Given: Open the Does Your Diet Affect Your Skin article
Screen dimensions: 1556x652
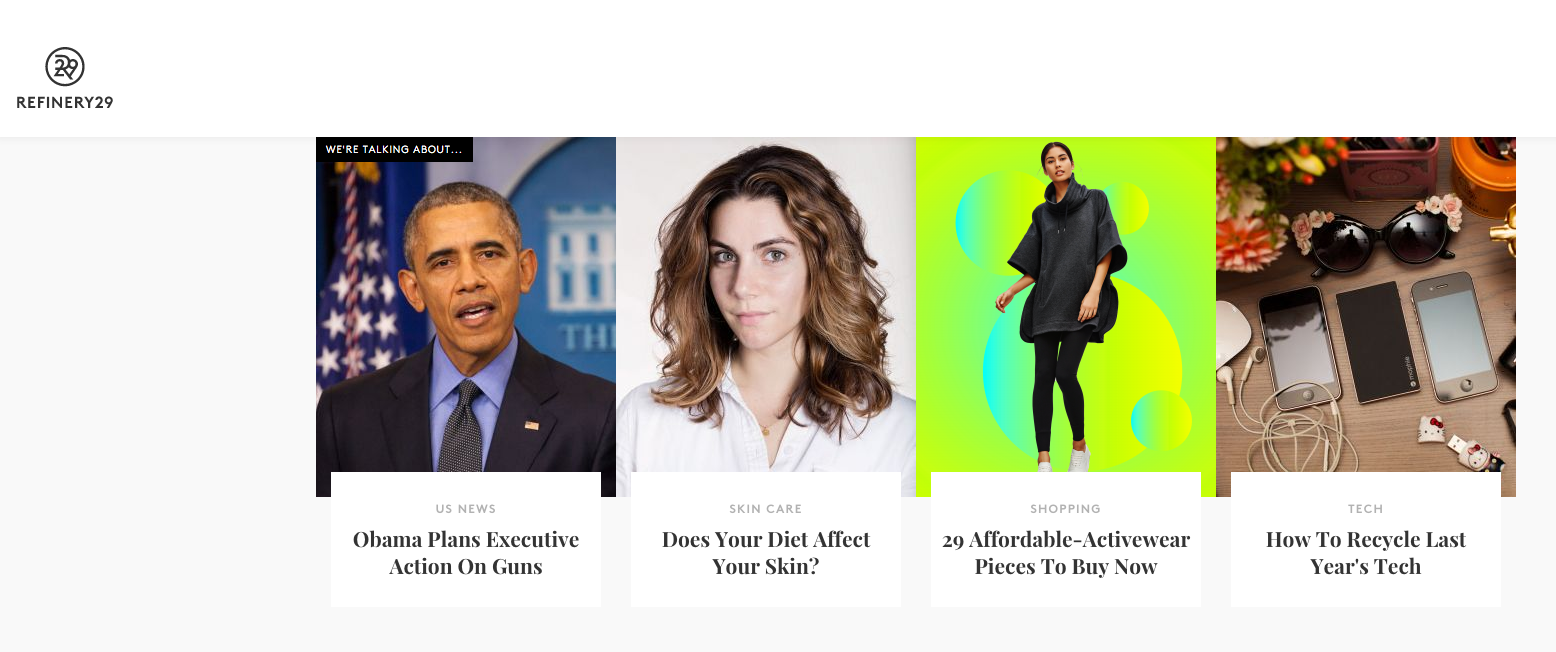Looking at the screenshot, I should click(766, 553).
